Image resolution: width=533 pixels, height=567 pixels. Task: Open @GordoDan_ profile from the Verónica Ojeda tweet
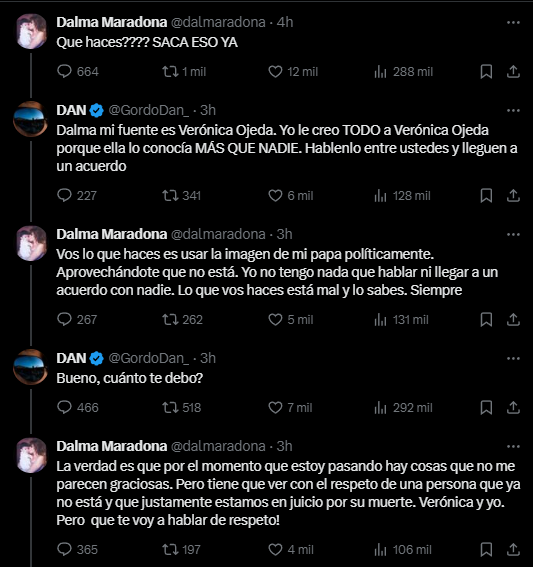tap(148, 110)
